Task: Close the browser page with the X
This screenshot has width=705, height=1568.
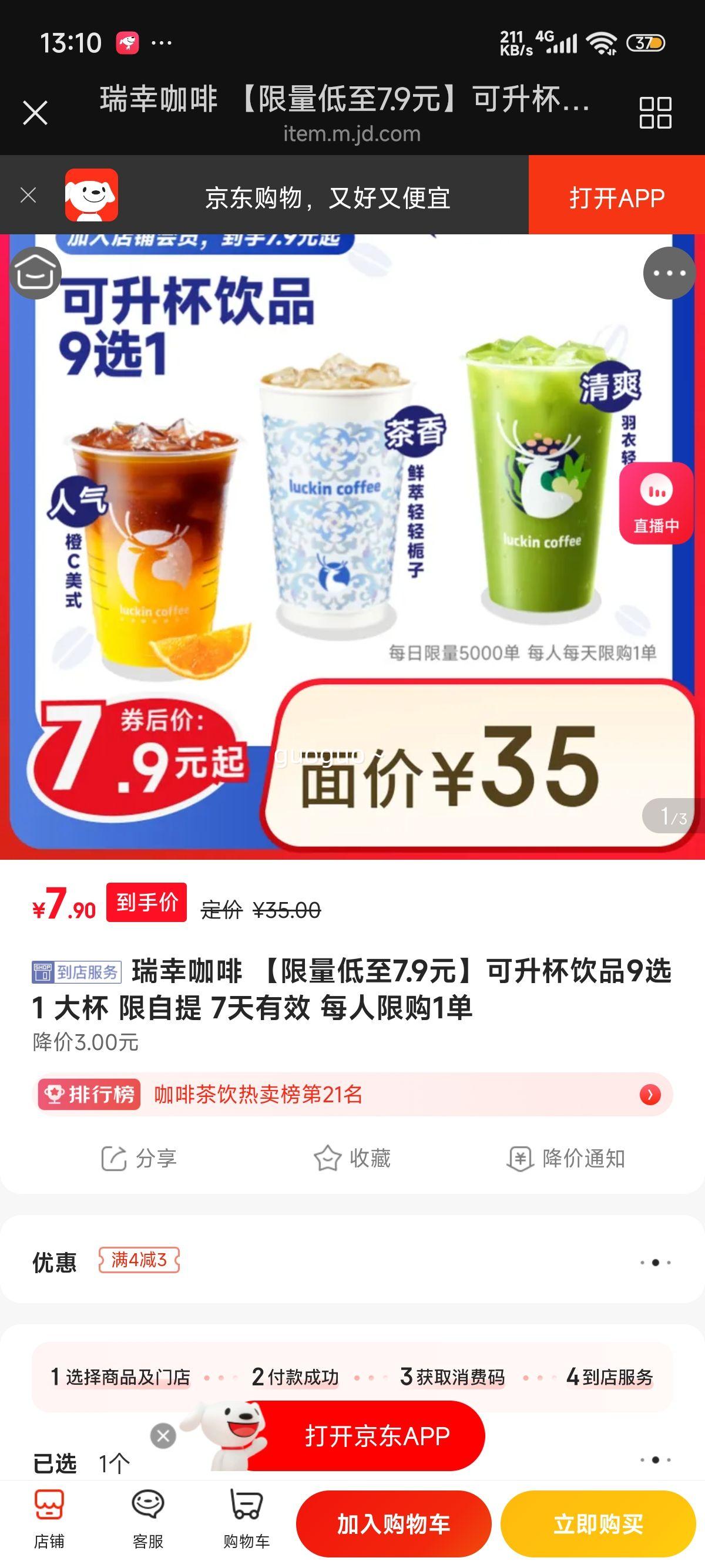Action: pos(35,113)
